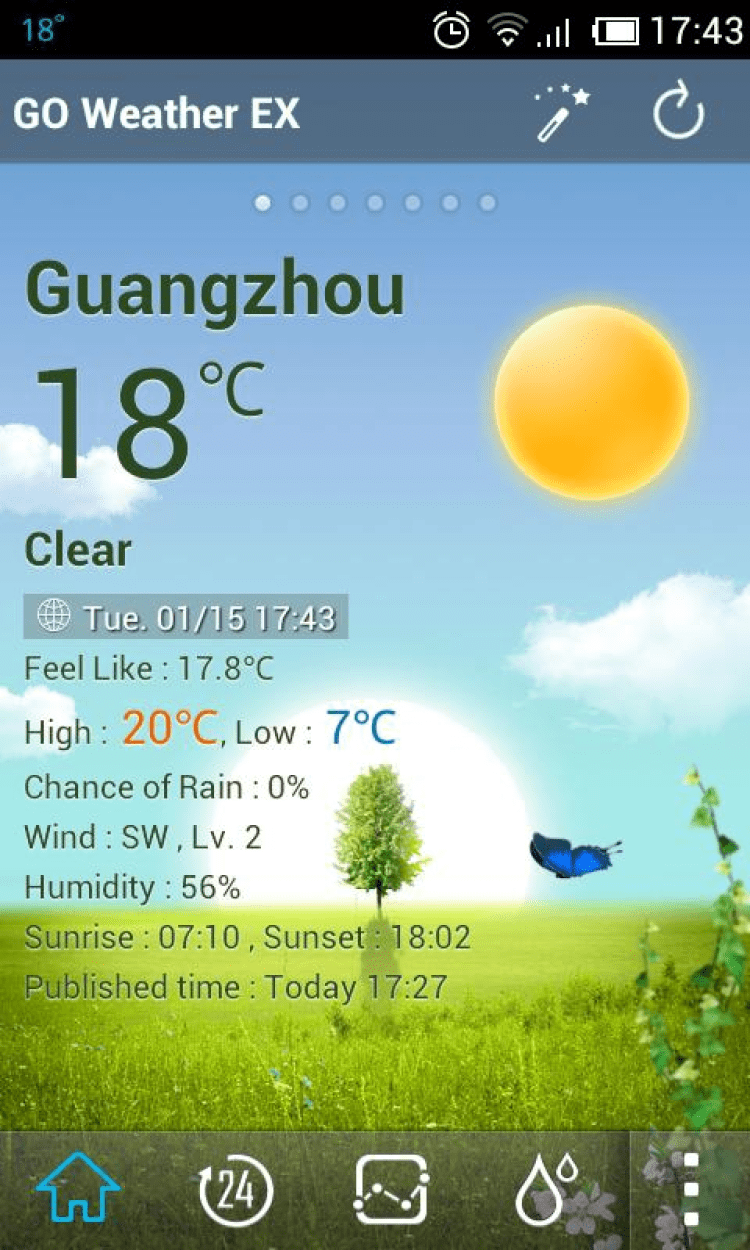Image resolution: width=750 pixels, height=1250 pixels.
Task: Go to the Home tab
Action: coord(78,1189)
